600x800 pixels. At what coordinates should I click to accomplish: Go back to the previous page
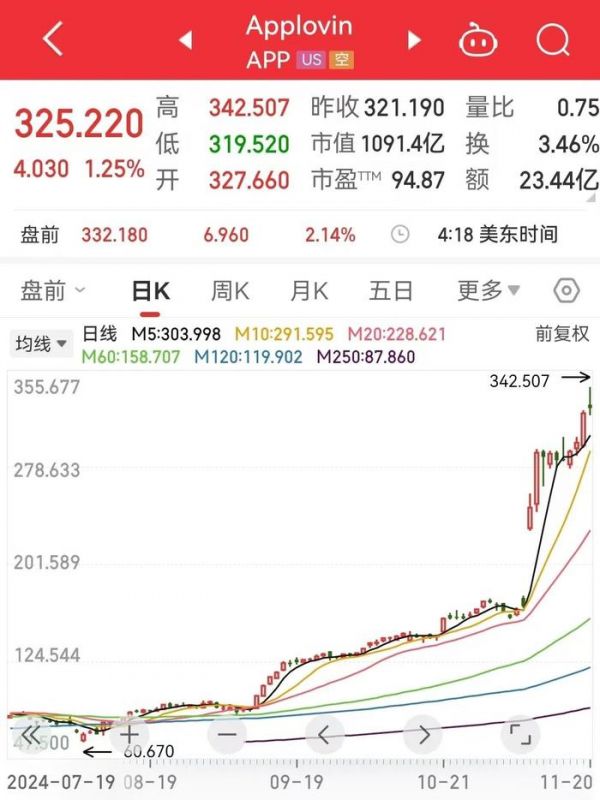point(53,40)
